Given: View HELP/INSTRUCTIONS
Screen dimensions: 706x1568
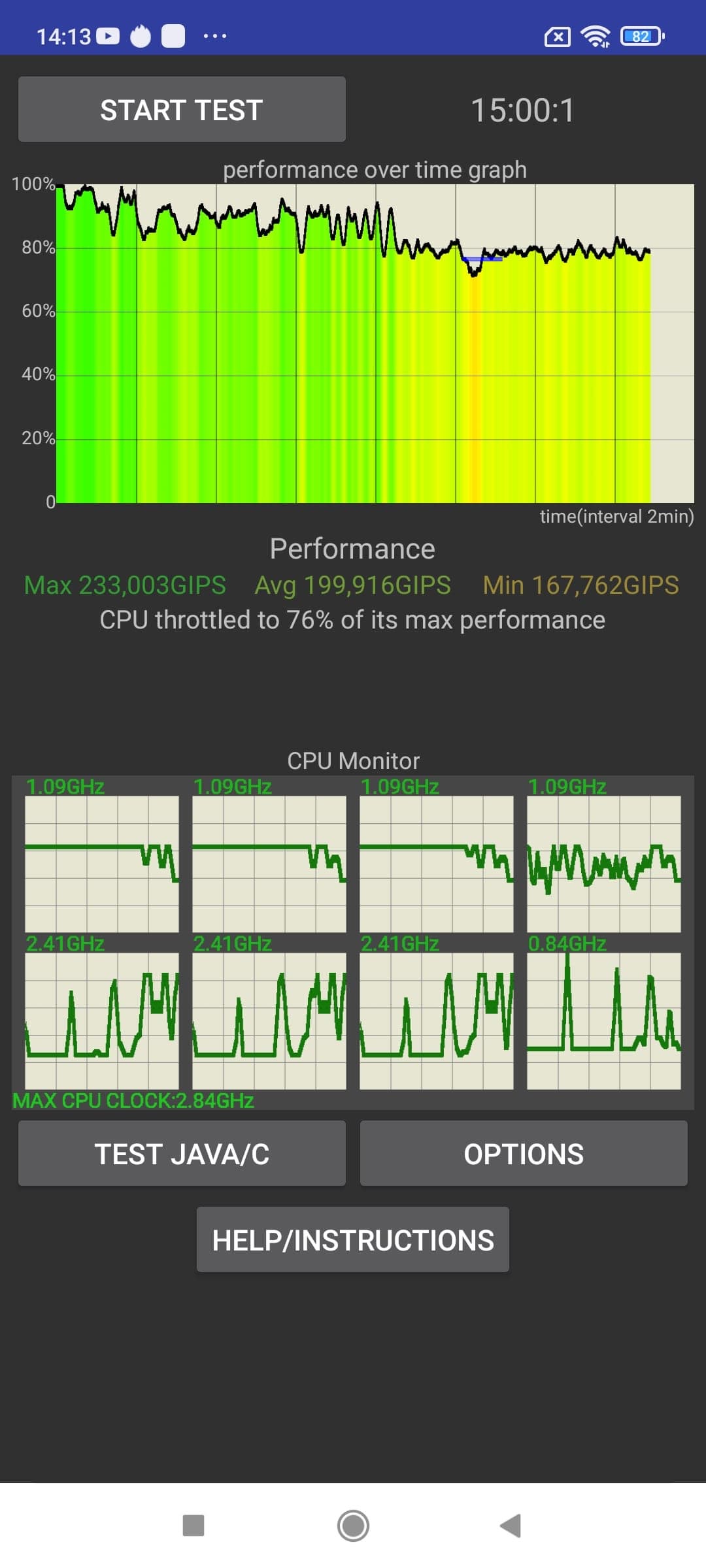Looking at the screenshot, I should tap(353, 1240).
